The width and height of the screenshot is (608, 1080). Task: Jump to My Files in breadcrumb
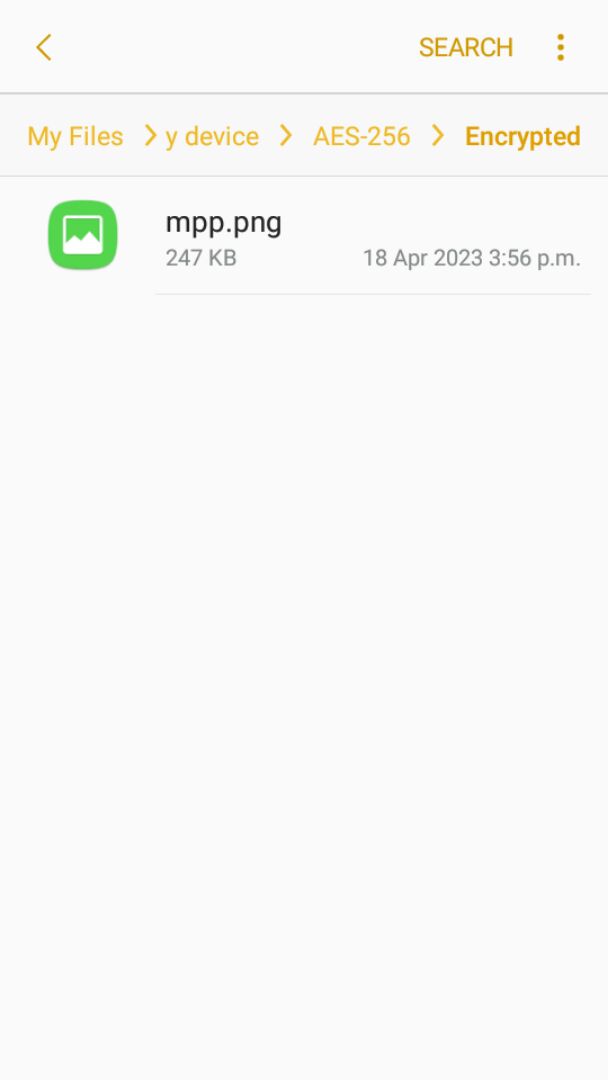coord(75,136)
